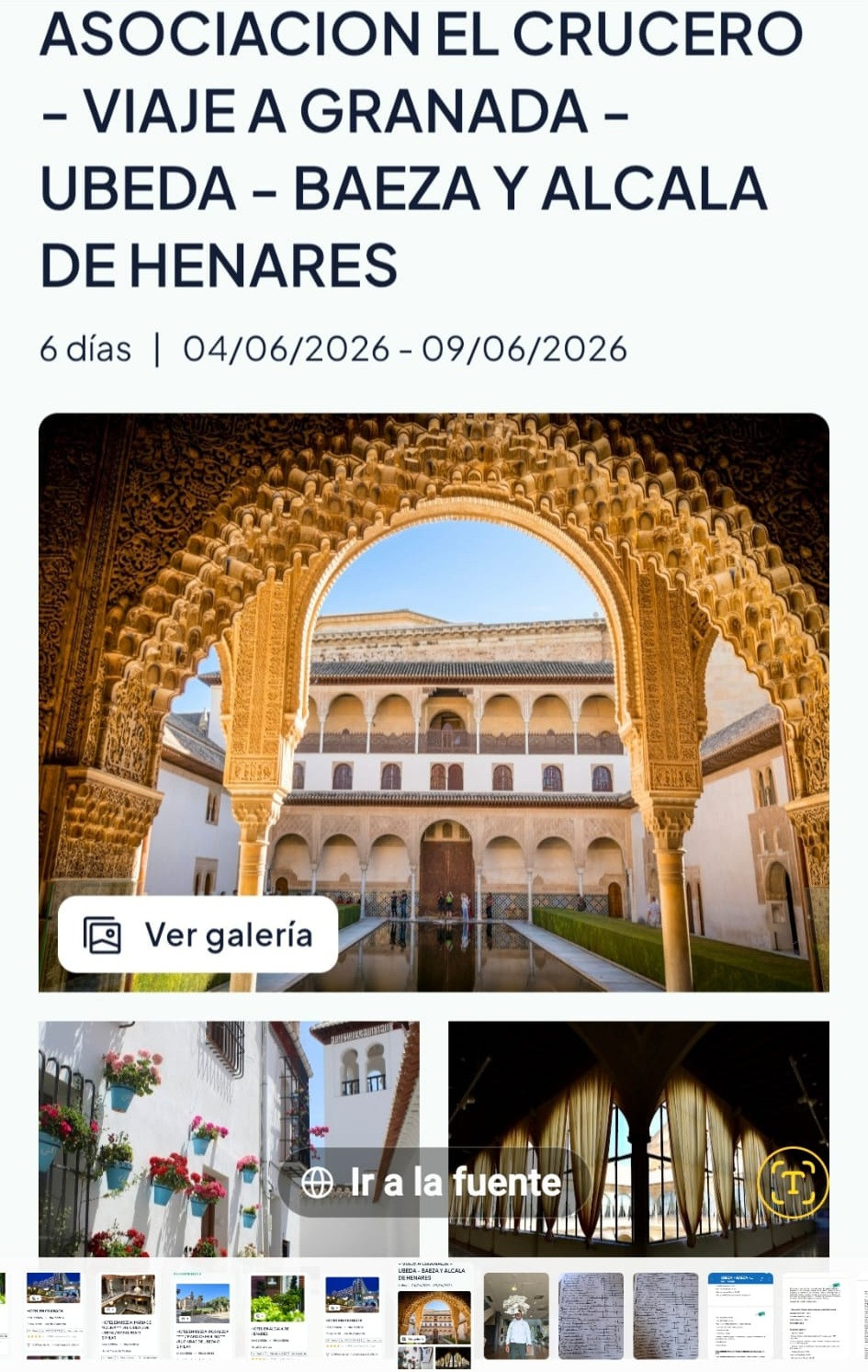Tap the yellow text recognition icon
868x1372 pixels.
tap(792, 1183)
